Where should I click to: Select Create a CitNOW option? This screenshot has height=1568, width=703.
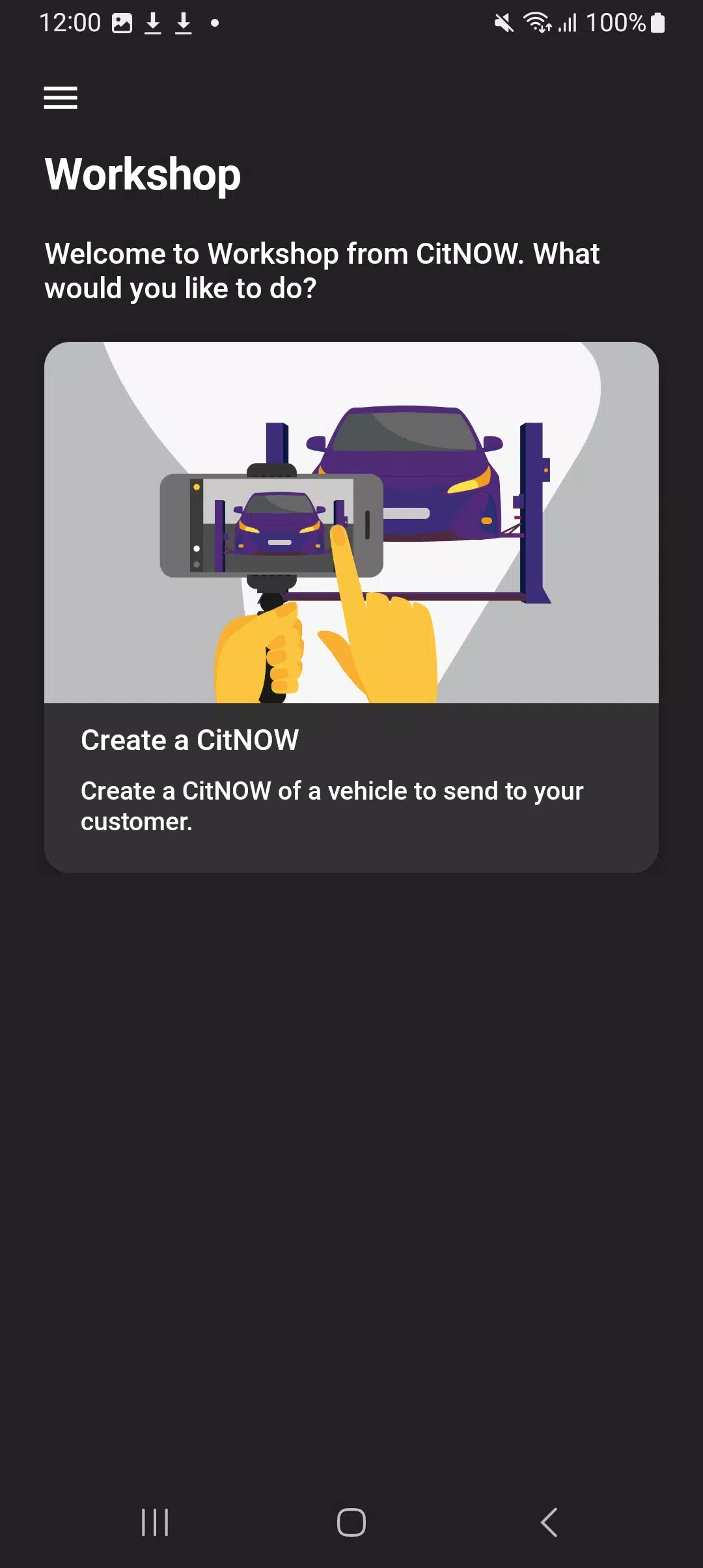click(x=351, y=739)
